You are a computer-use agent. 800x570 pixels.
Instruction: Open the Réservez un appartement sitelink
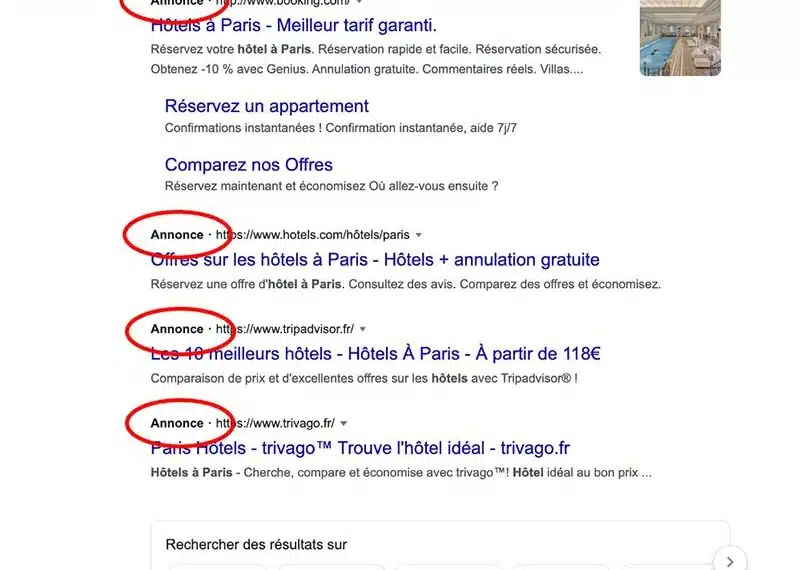(x=266, y=106)
